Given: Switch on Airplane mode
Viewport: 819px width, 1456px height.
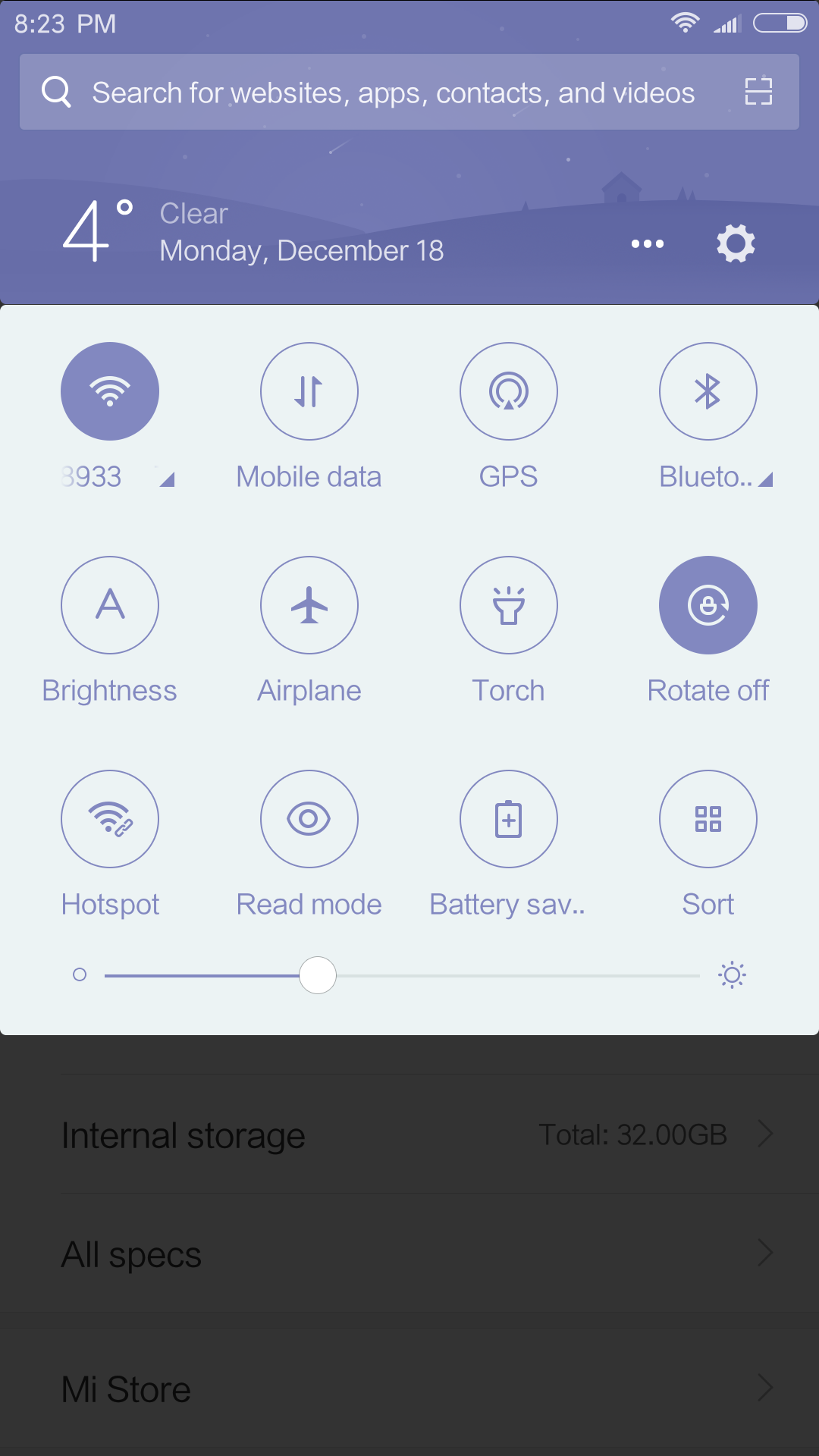Looking at the screenshot, I should [x=309, y=605].
